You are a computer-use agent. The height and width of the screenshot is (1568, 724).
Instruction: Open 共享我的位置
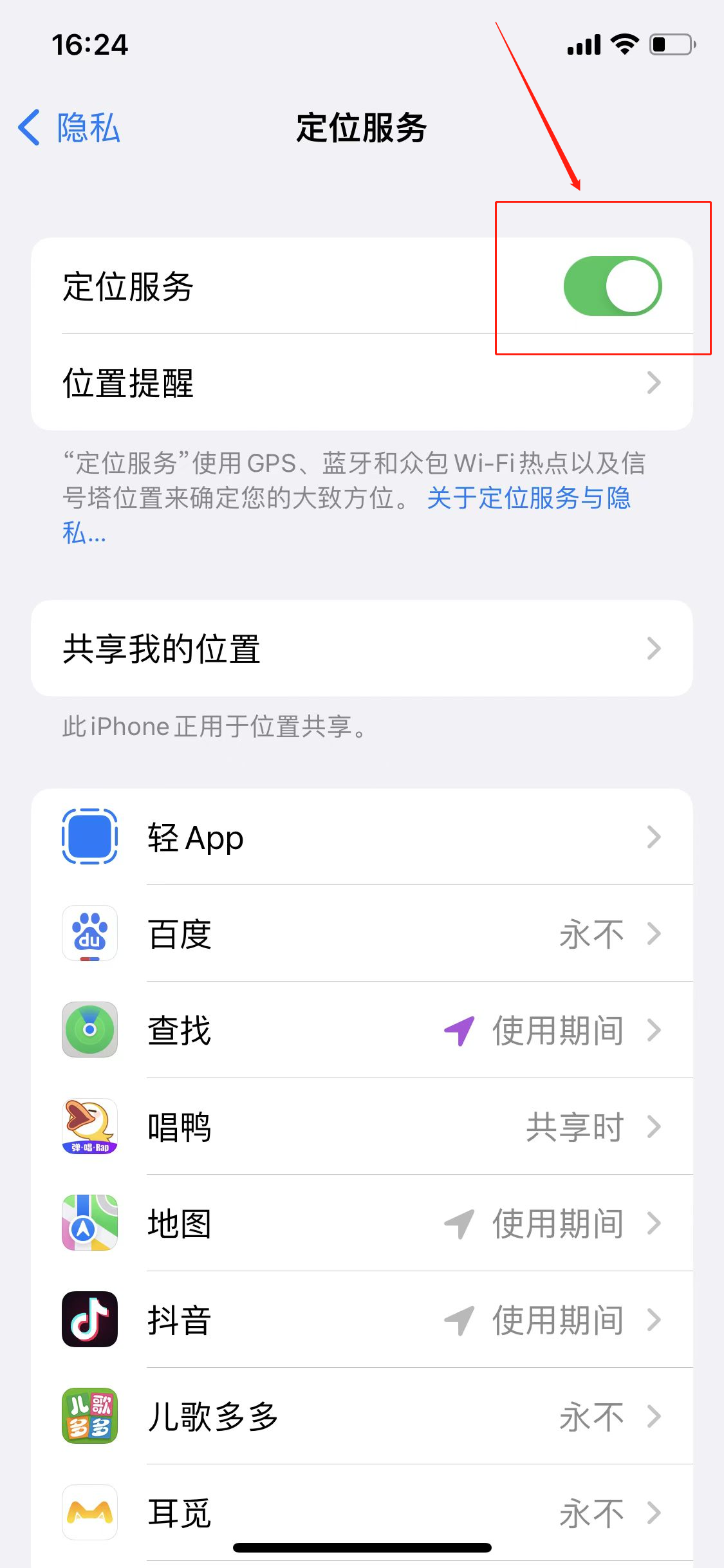(x=362, y=648)
